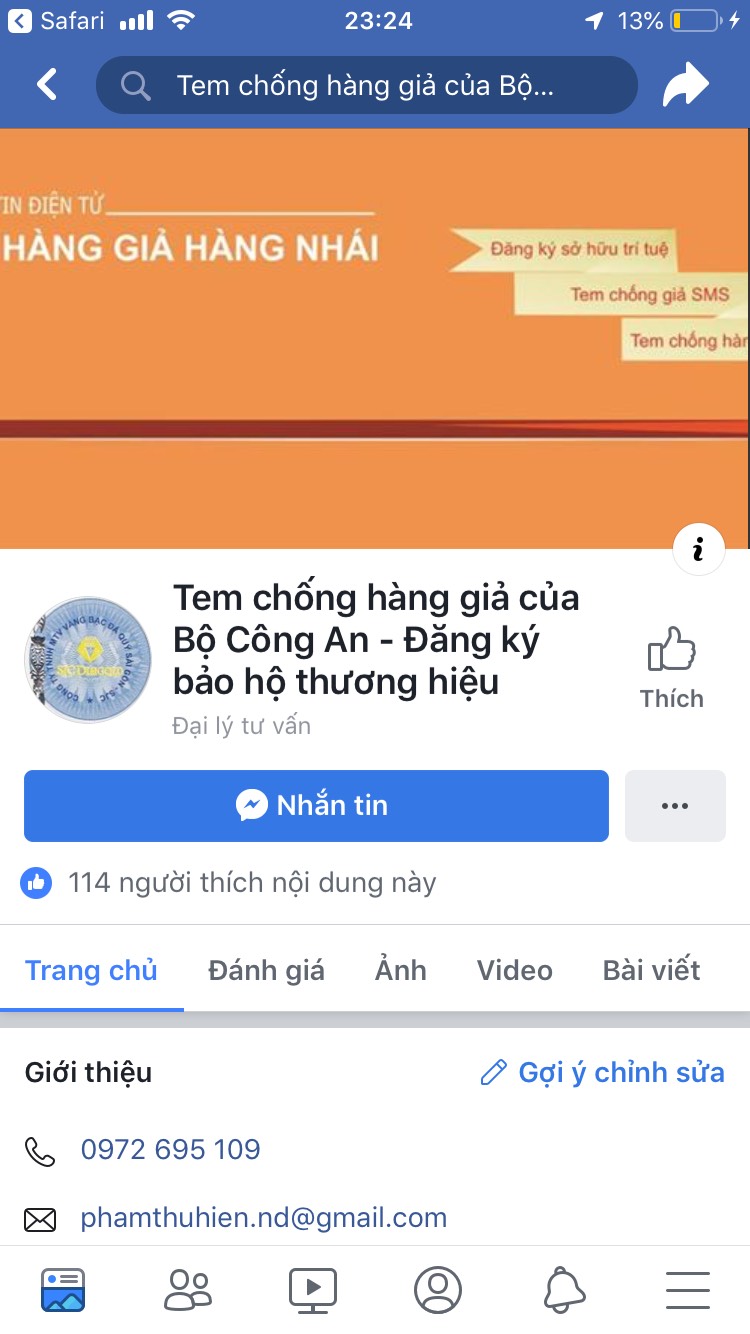The image size is (750, 1334).
Task: Go back using the top arrow
Action: 47,85
